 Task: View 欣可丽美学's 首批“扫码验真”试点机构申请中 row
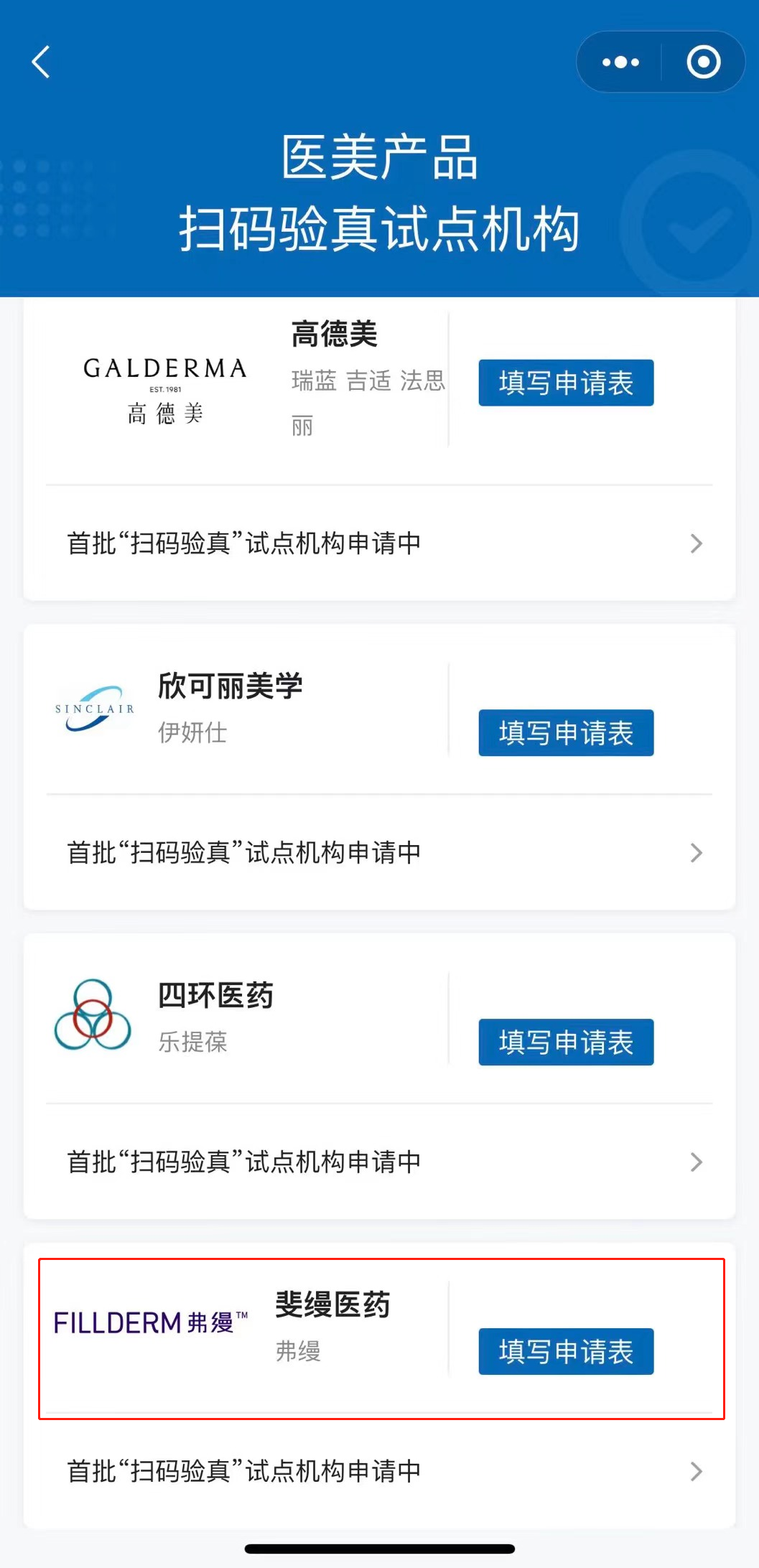tap(381, 853)
